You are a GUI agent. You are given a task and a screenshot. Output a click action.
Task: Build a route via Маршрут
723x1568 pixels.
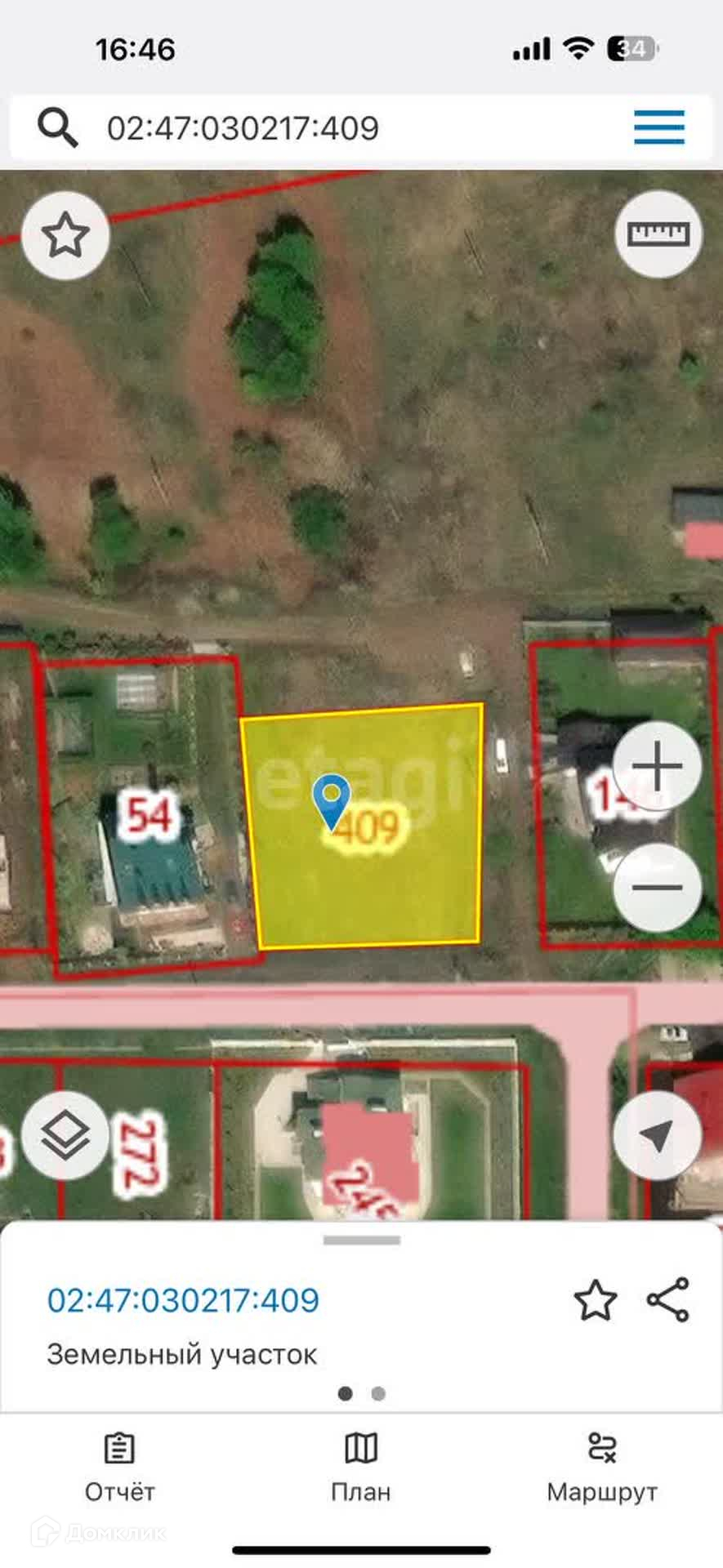(x=602, y=1468)
